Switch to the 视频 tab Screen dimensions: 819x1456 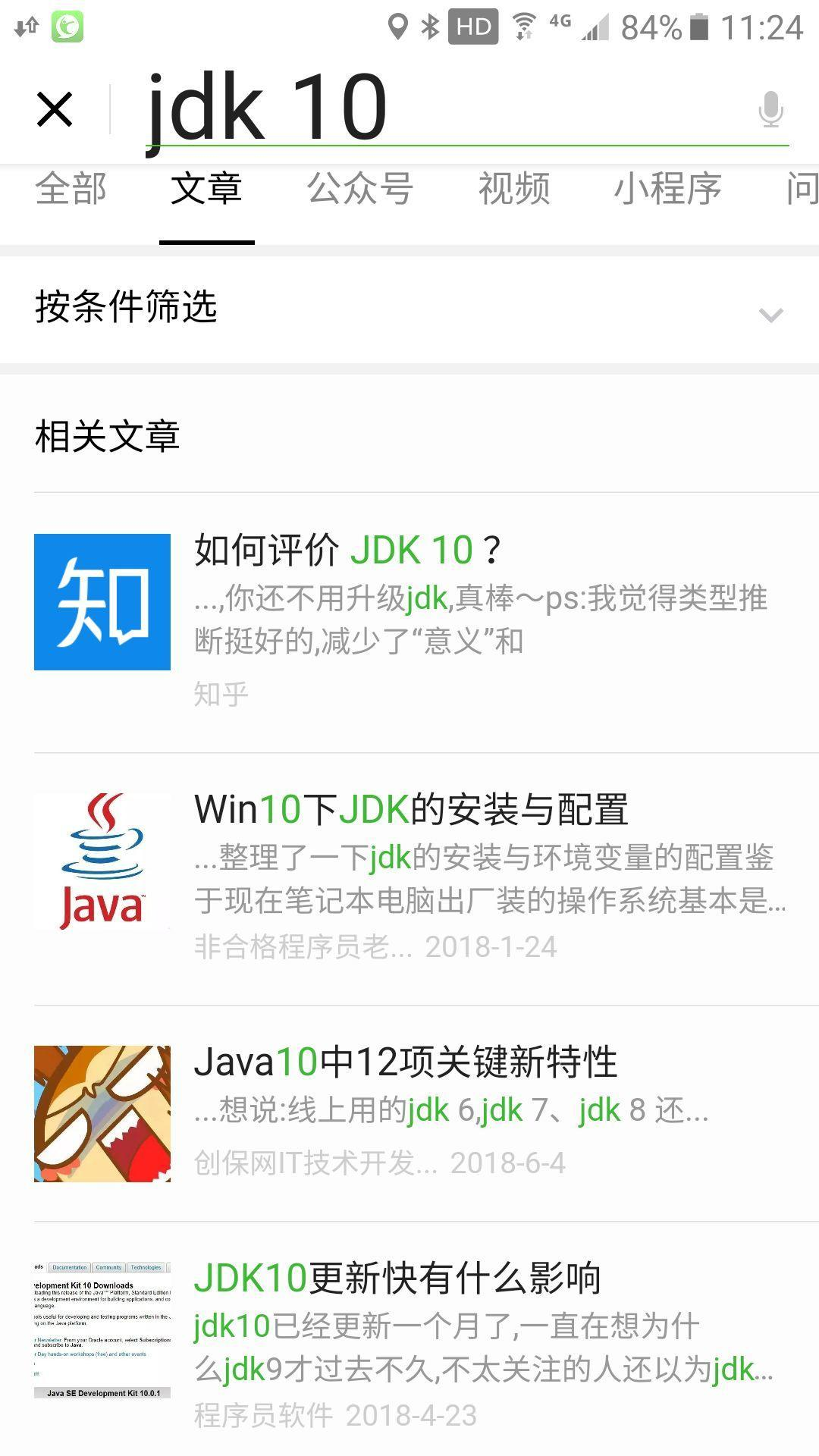tap(514, 190)
